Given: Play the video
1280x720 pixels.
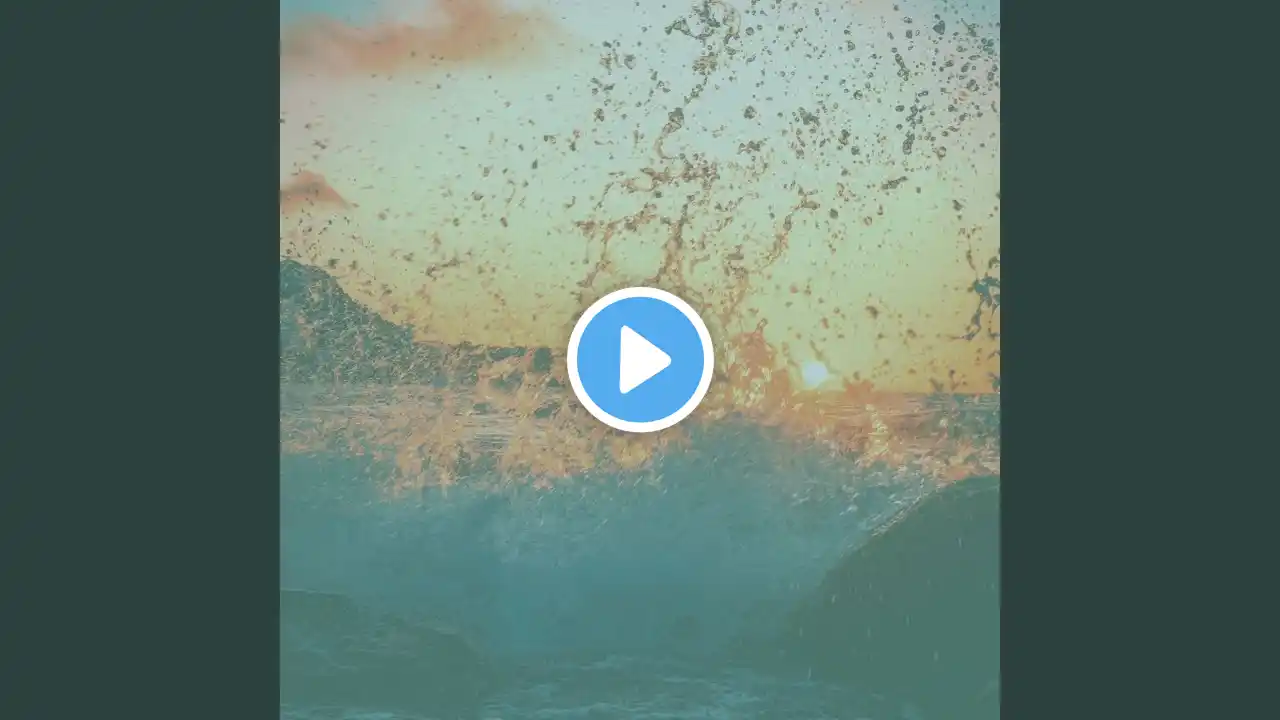Looking at the screenshot, I should coord(640,360).
